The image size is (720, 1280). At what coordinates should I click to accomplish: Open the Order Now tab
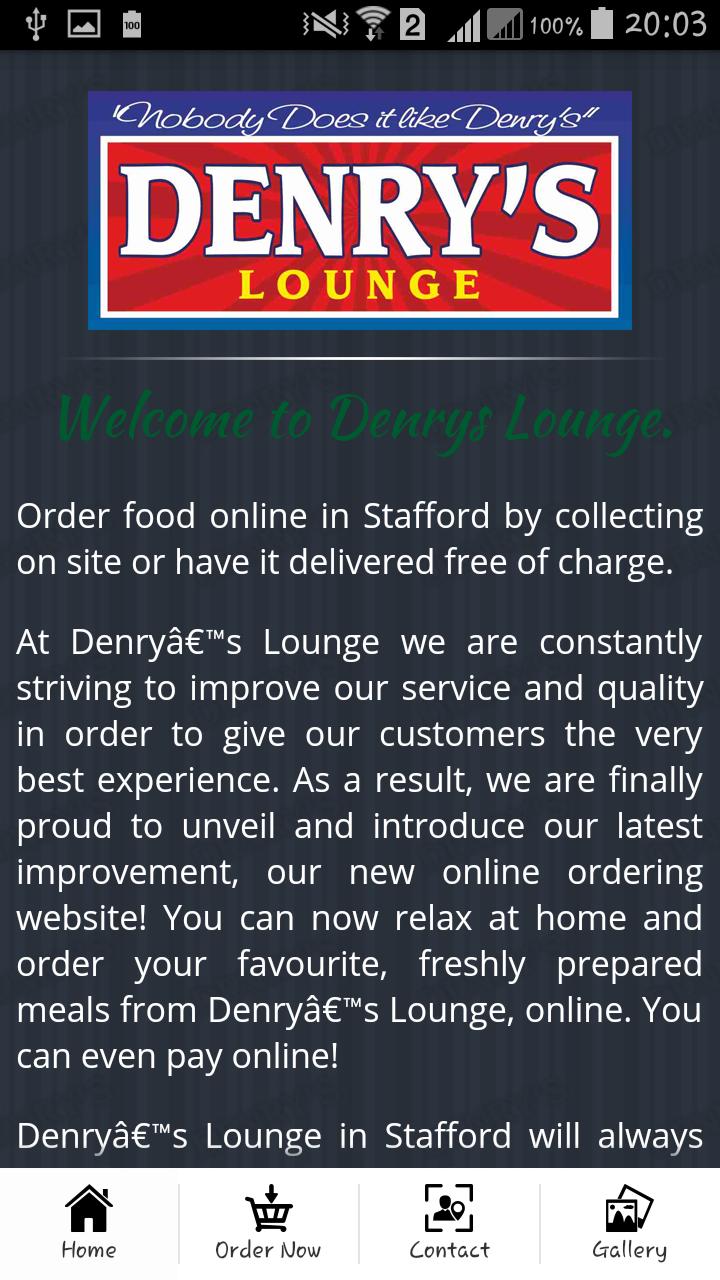tap(268, 1222)
